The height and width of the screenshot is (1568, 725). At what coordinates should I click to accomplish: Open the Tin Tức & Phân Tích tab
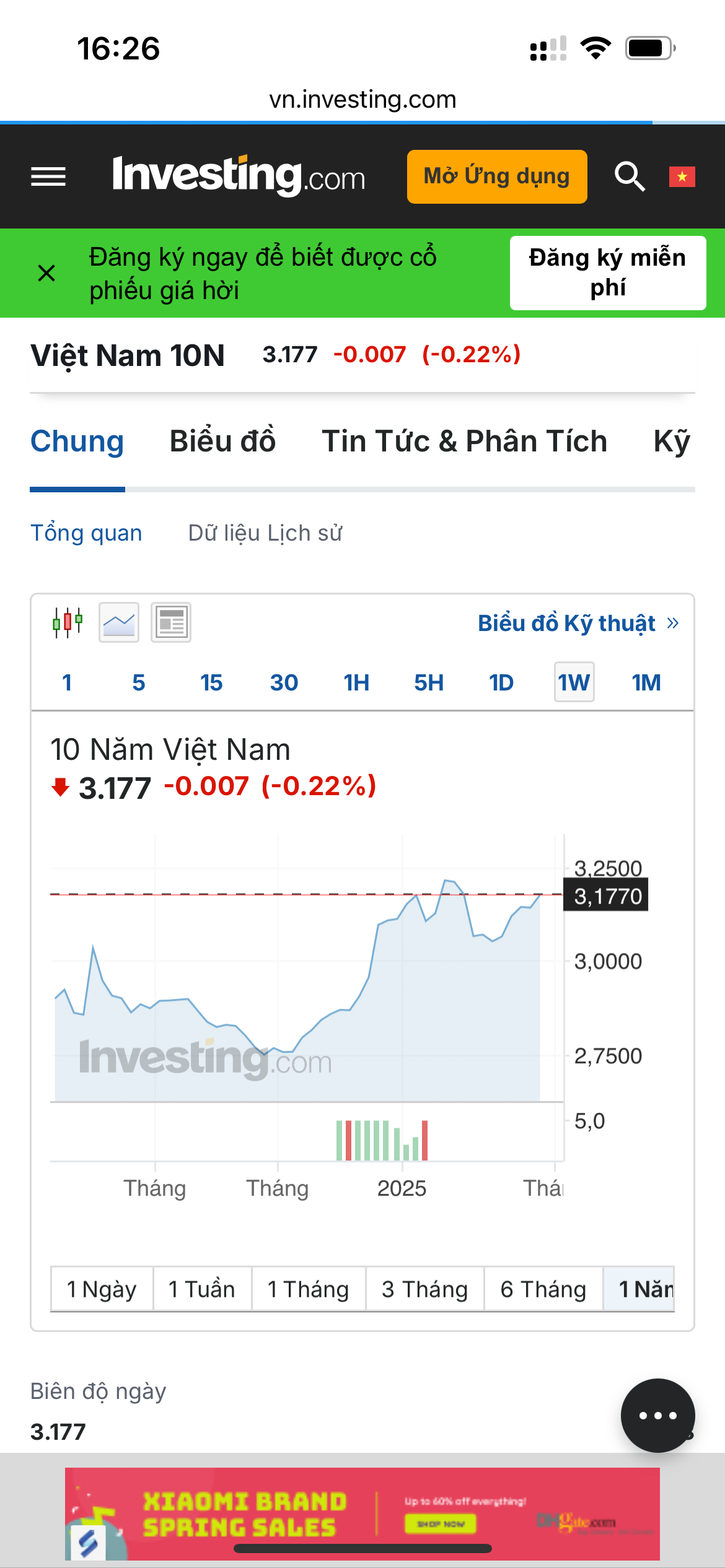[464, 442]
